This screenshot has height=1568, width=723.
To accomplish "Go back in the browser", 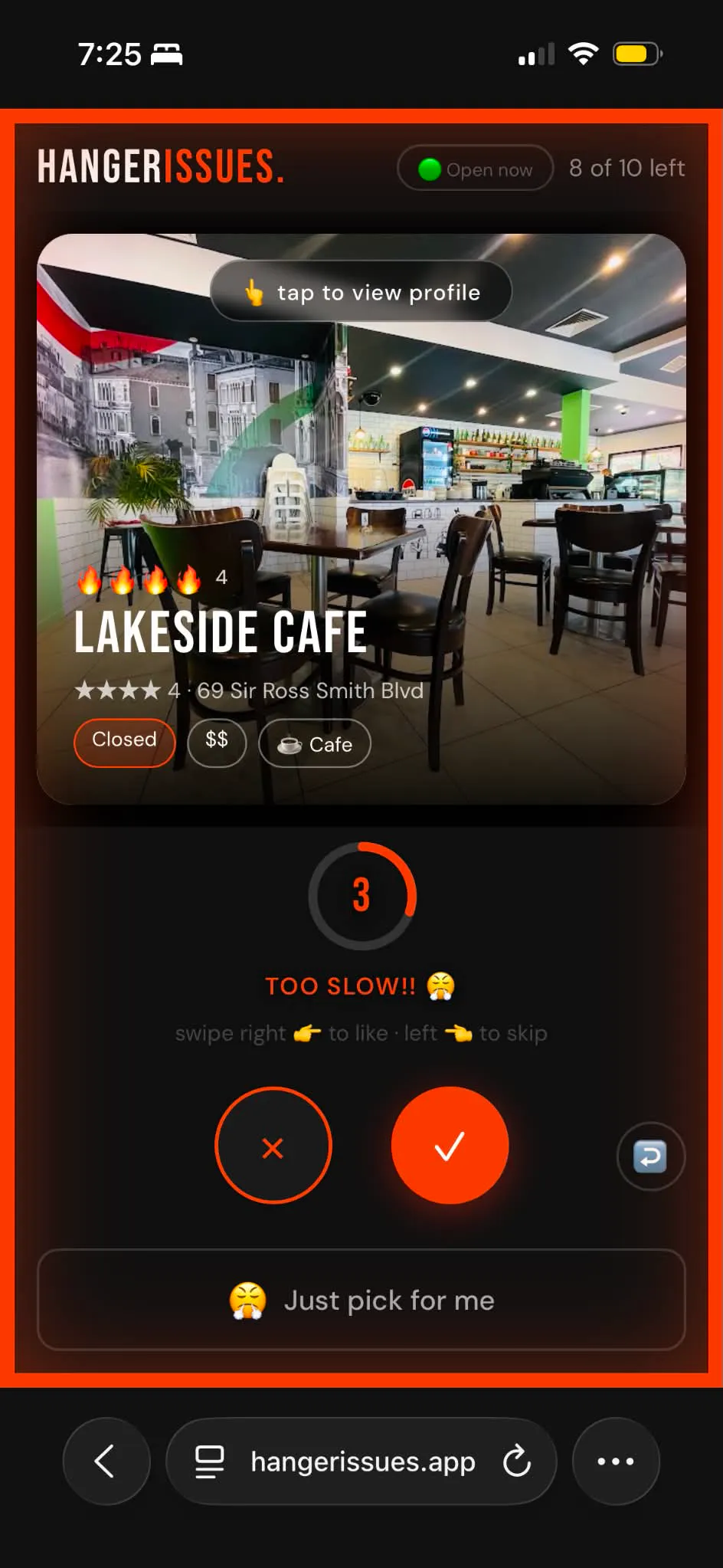I will (x=106, y=1461).
